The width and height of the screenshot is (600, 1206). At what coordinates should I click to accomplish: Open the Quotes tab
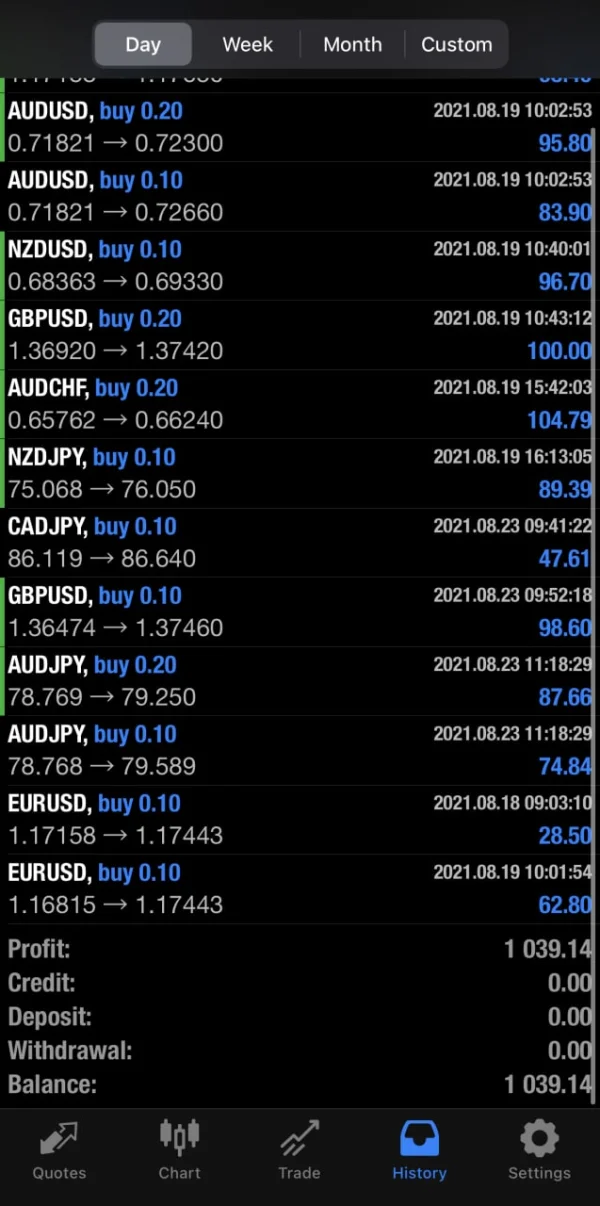point(59,1150)
